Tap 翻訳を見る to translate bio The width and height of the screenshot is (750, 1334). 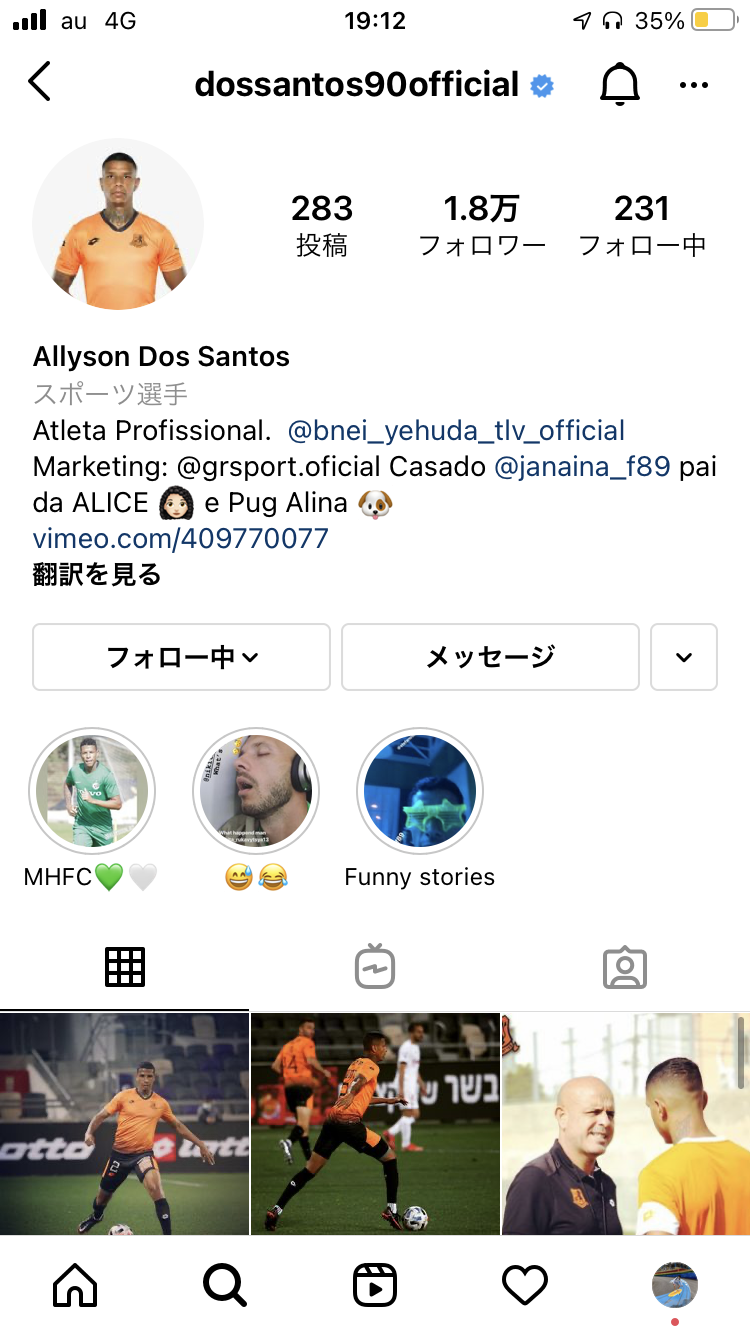97,575
